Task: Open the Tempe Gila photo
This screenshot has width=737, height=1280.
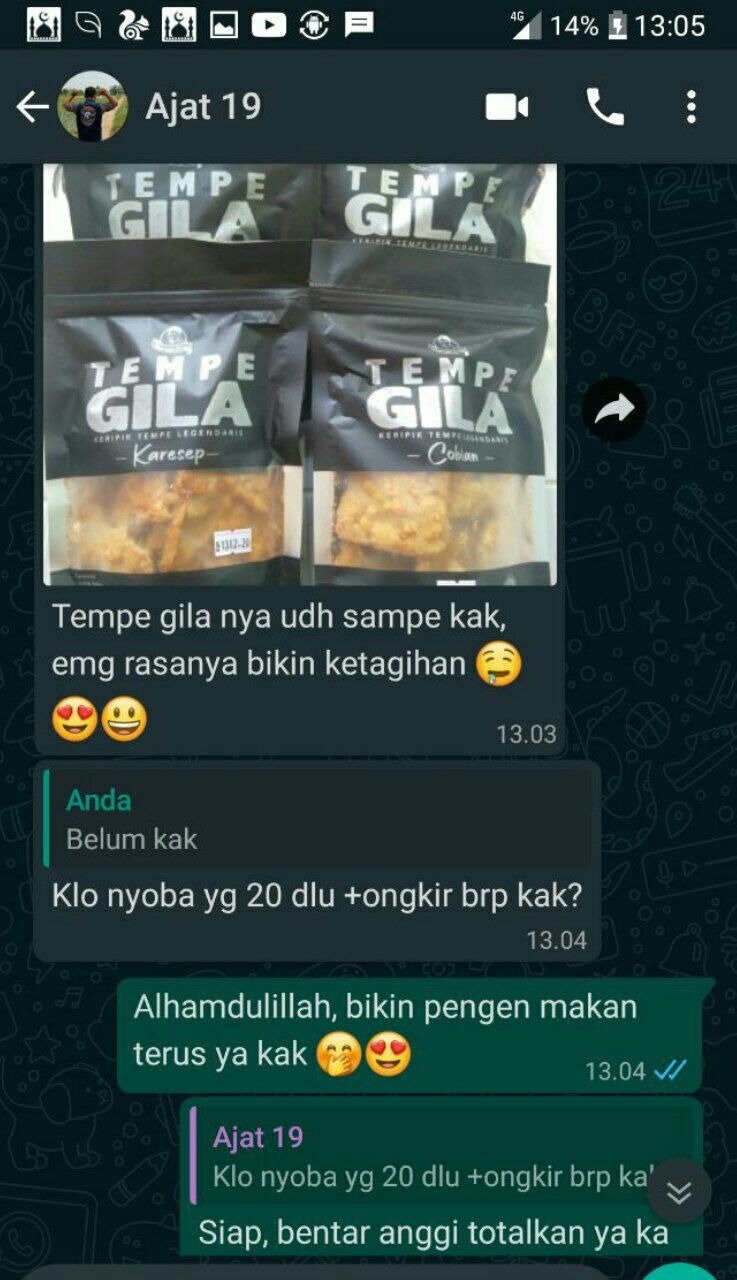Action: pyautogui.click(x=300, y=375)
